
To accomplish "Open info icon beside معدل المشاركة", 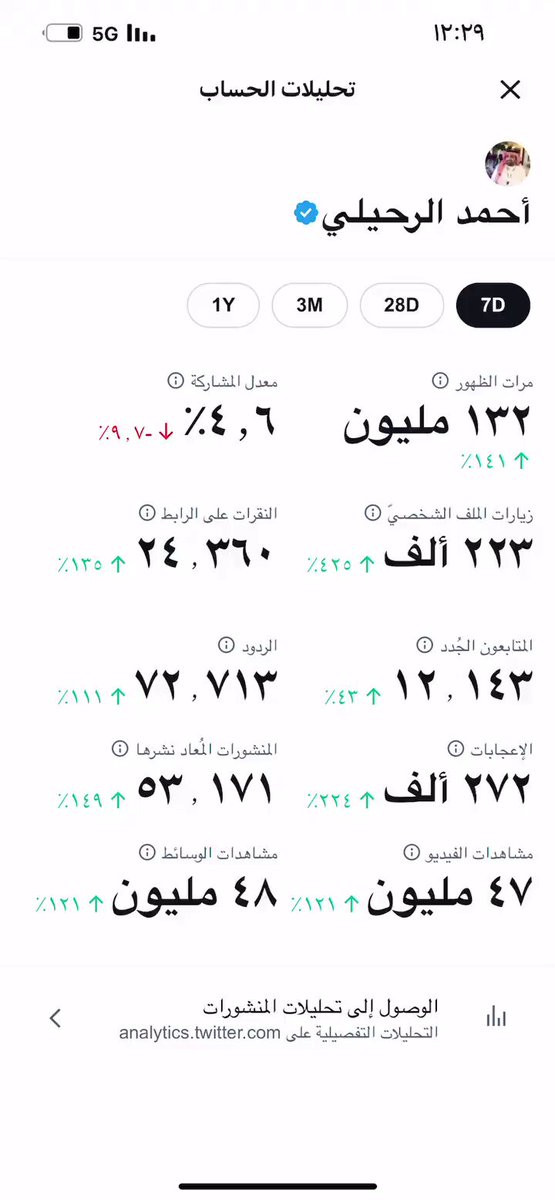I will click(x=175, y=381).
